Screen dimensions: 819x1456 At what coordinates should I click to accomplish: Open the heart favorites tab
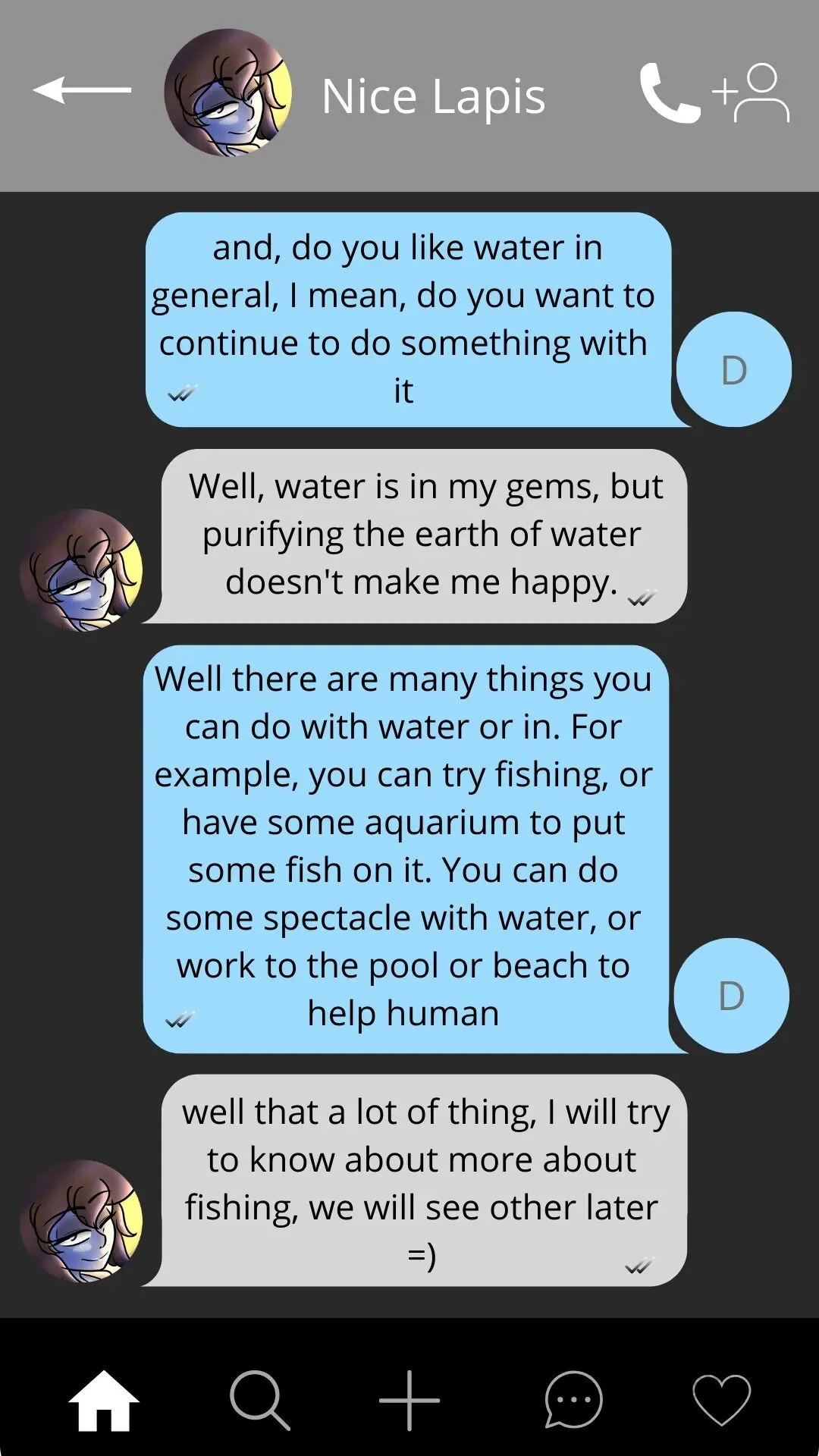[722, 1401]
